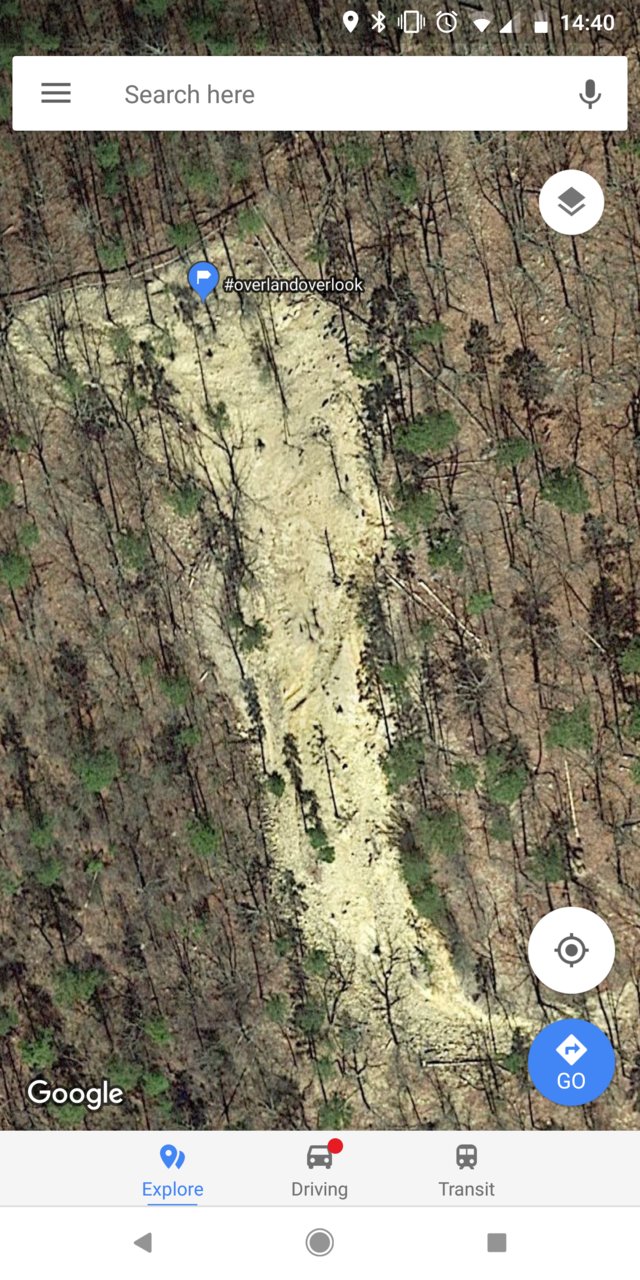640x1280 pixels.
Task: Switch to the Explore tab
Action: pyautogui.click(x=172, y=1170)
